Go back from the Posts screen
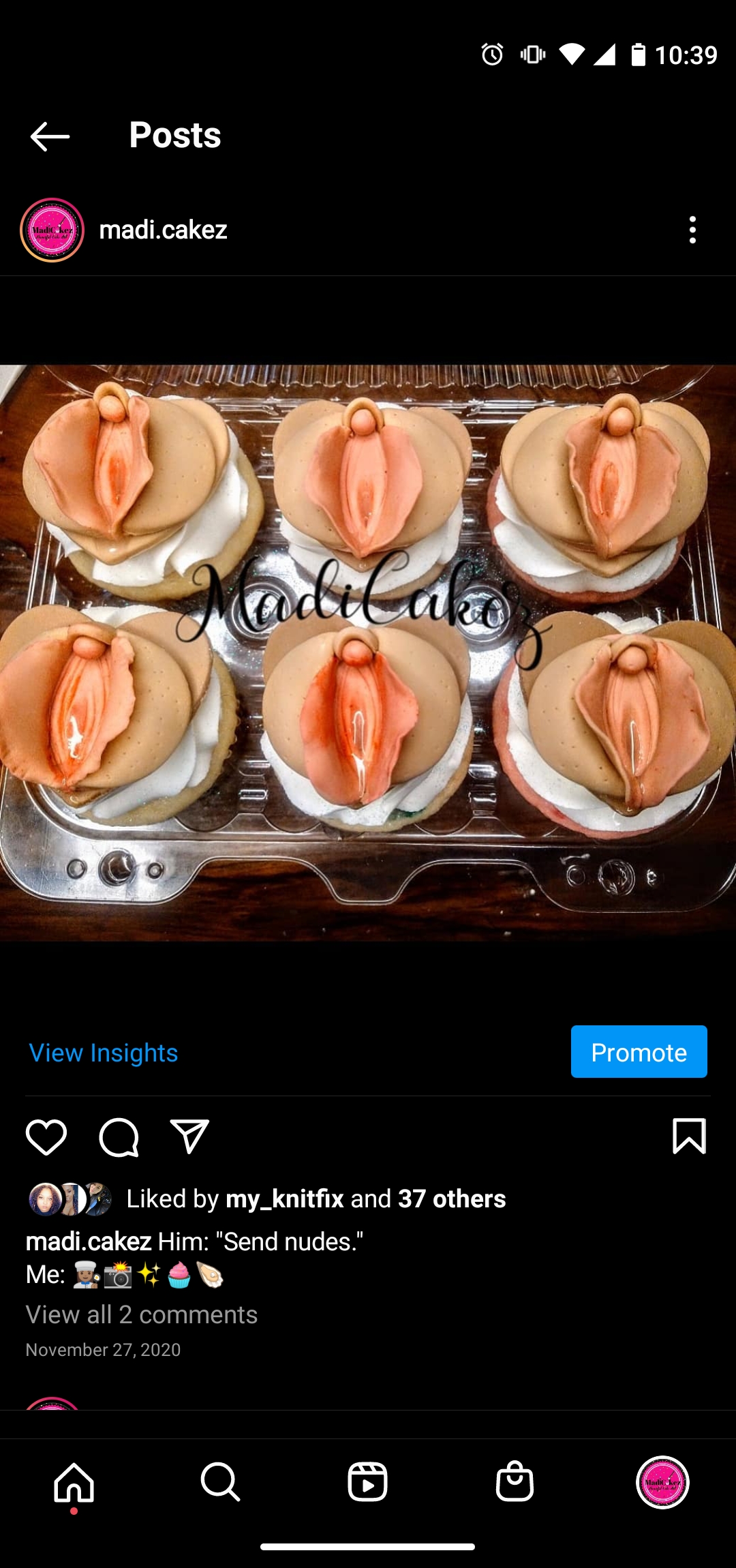 point(50,136)
